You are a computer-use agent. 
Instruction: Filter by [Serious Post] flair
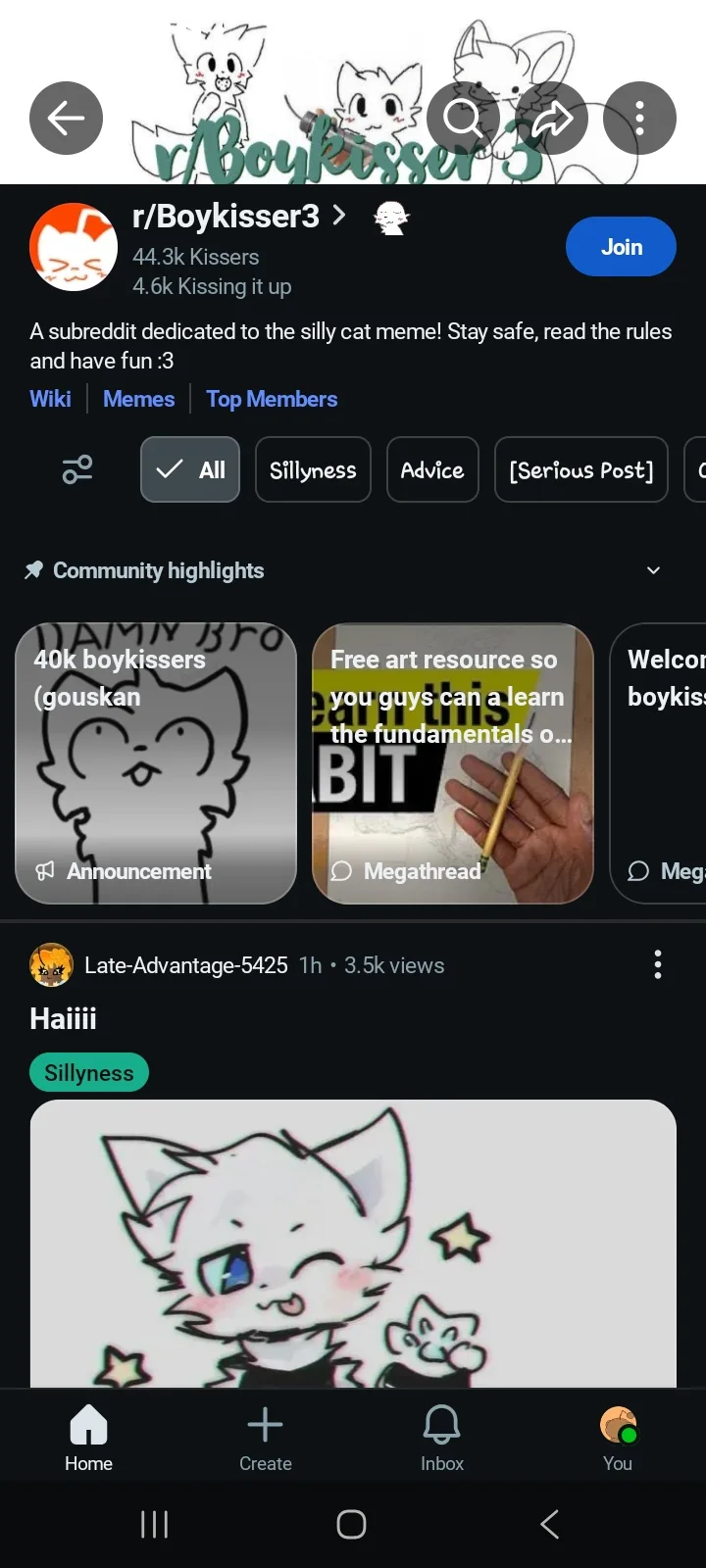pyautogui.click(x=580, y=469)
